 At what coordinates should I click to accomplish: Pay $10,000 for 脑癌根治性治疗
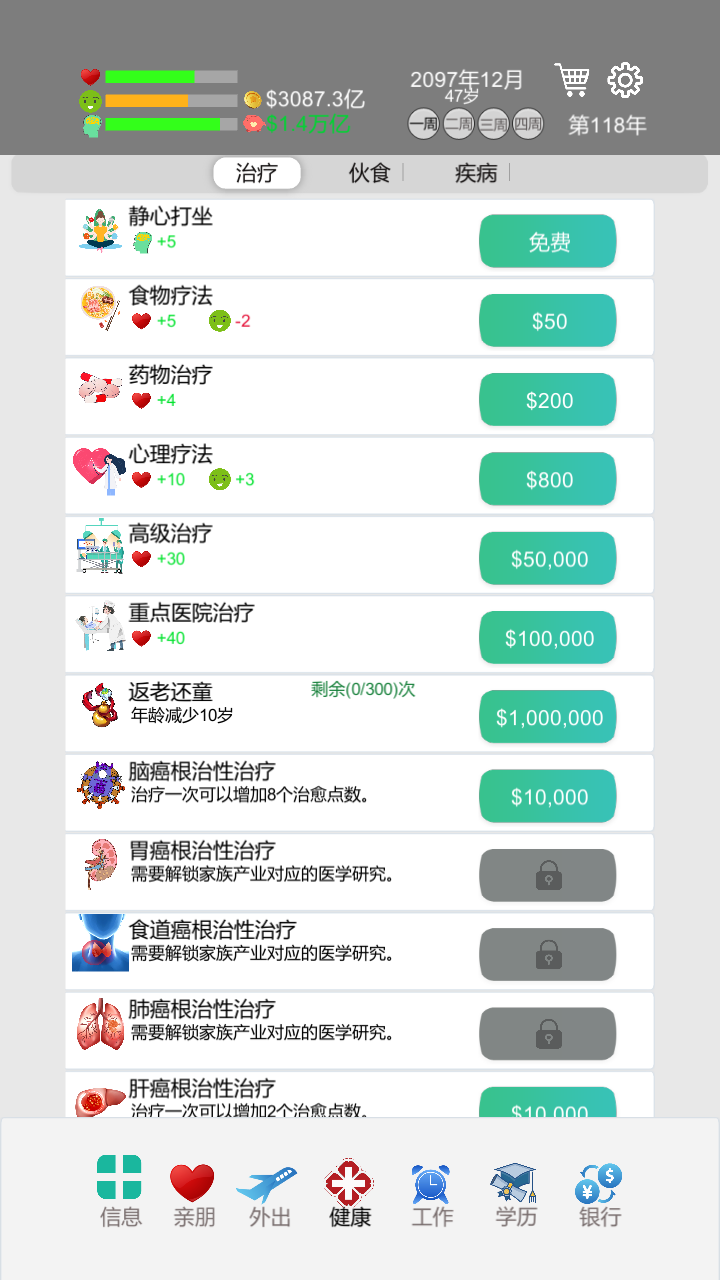tap(548, 796)
